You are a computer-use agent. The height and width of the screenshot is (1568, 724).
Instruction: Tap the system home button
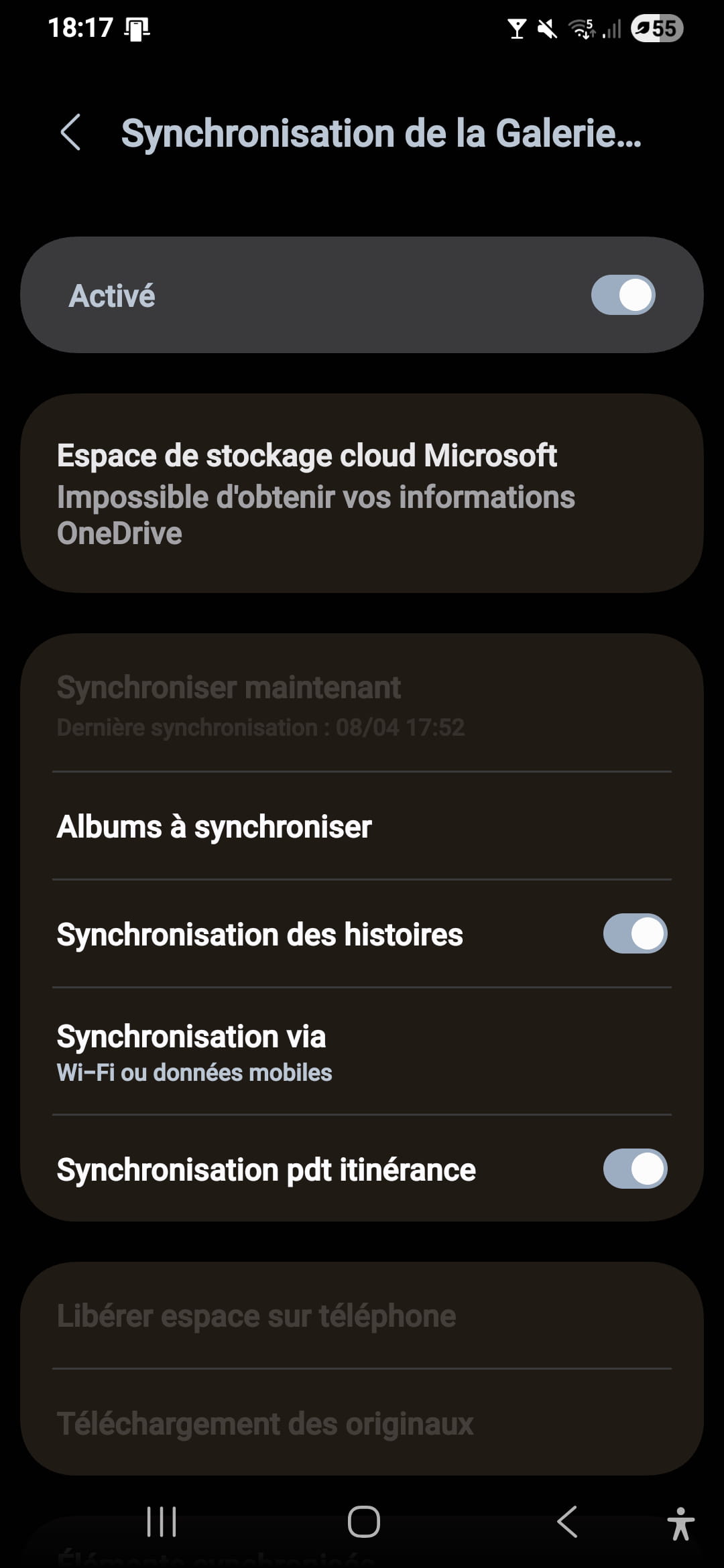tap(363, 1521)
